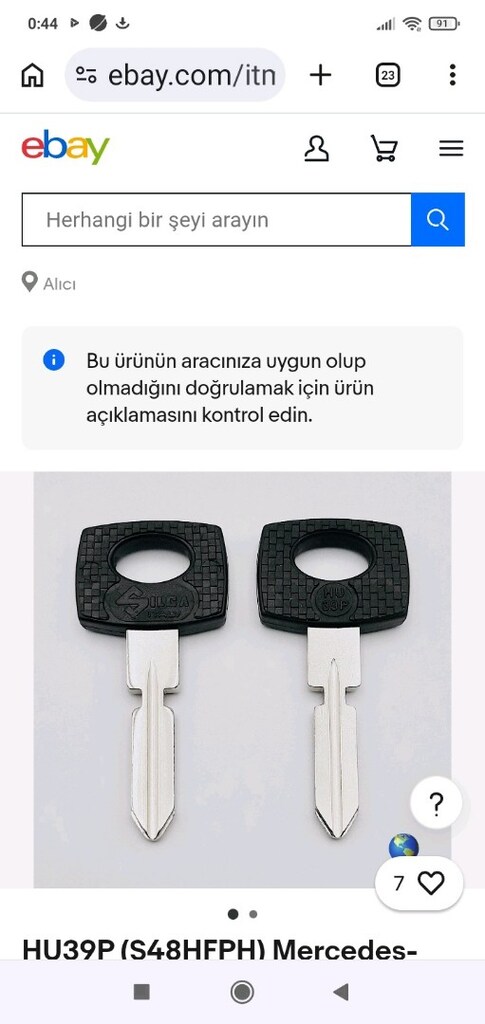Tap the 'Herhangi bir şeyi arayın' search field

coord(217,220)
